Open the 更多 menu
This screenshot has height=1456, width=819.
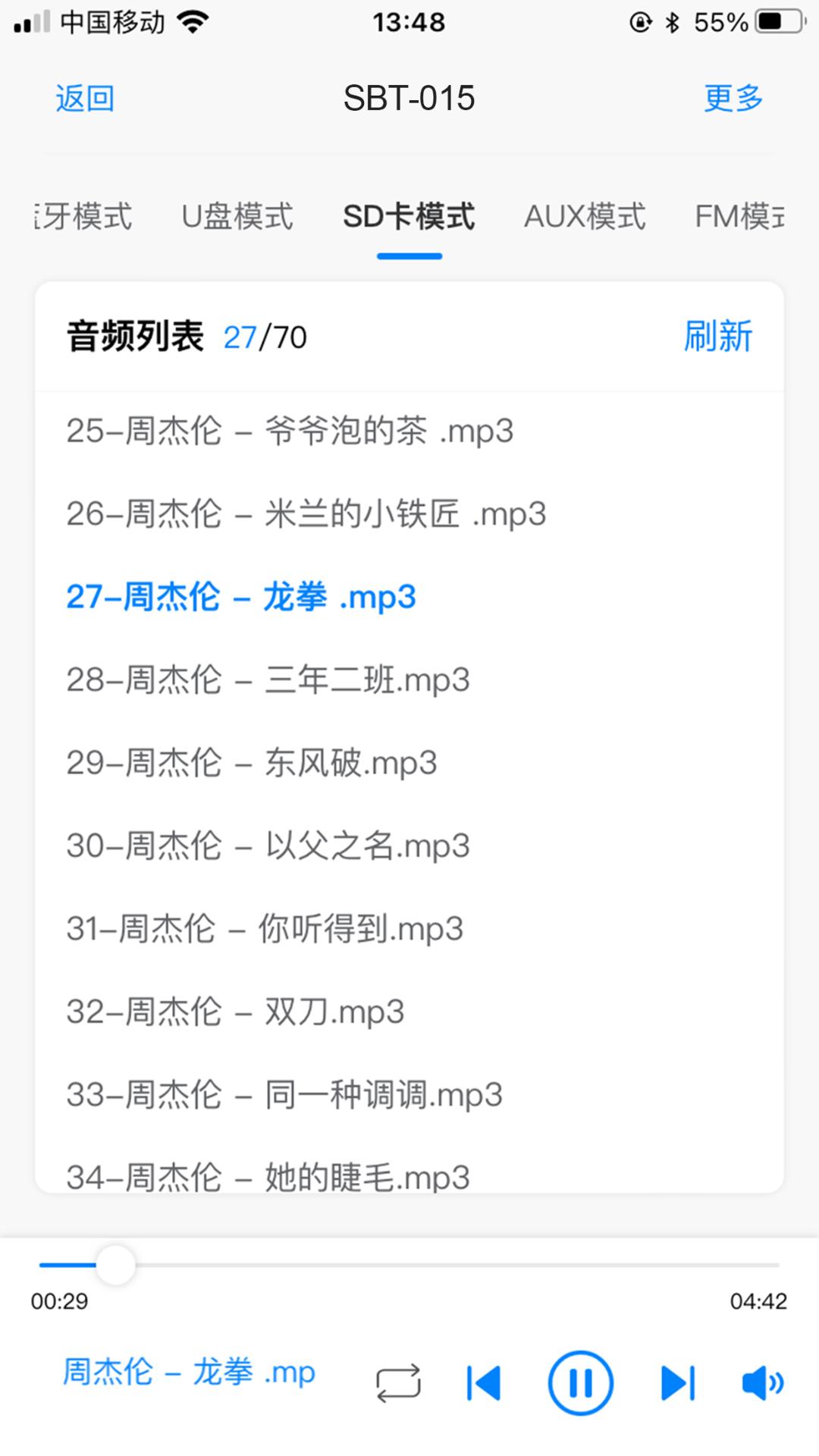[733, 99]
